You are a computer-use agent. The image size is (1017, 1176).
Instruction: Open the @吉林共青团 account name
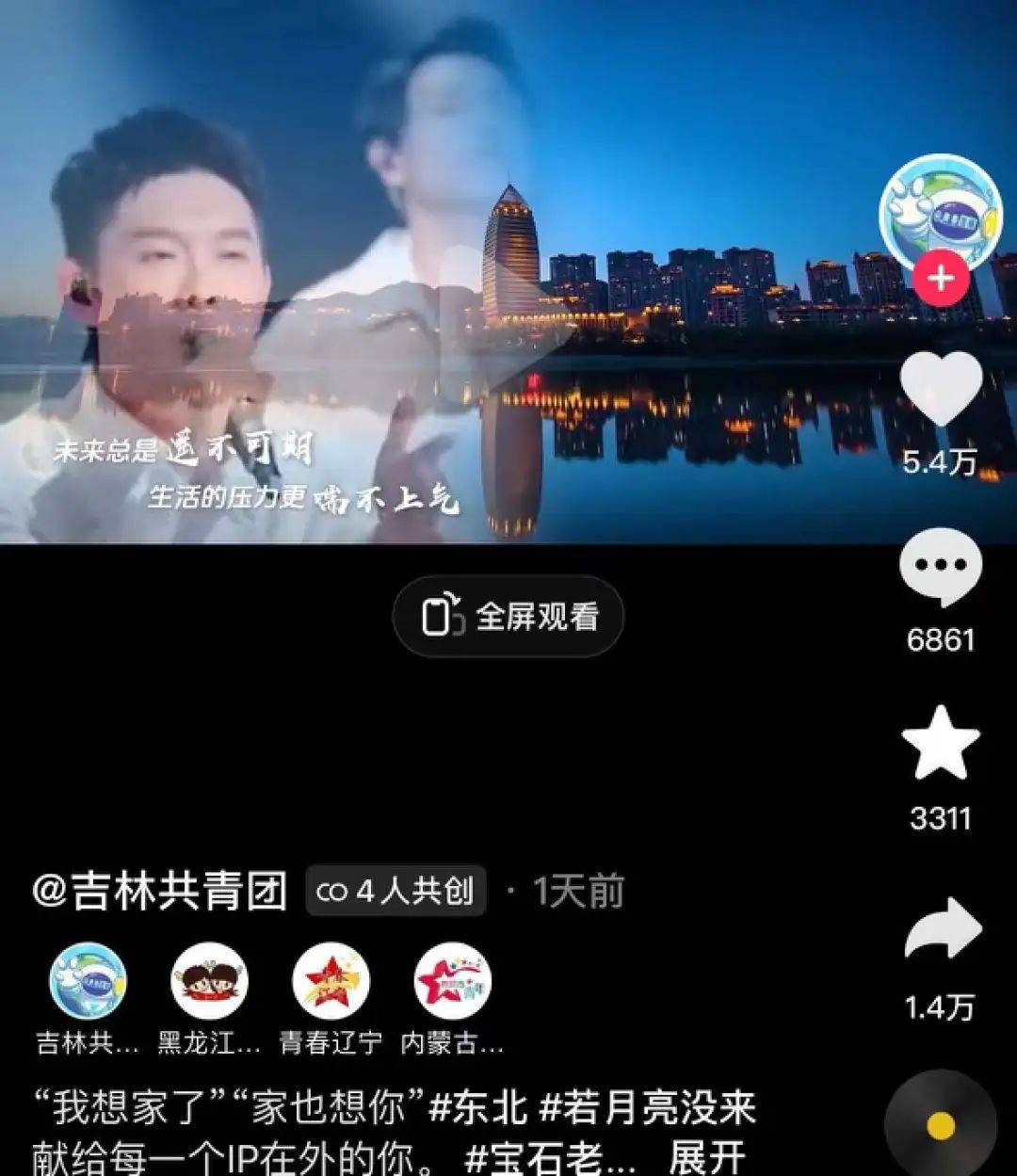(x=160, y=891)
